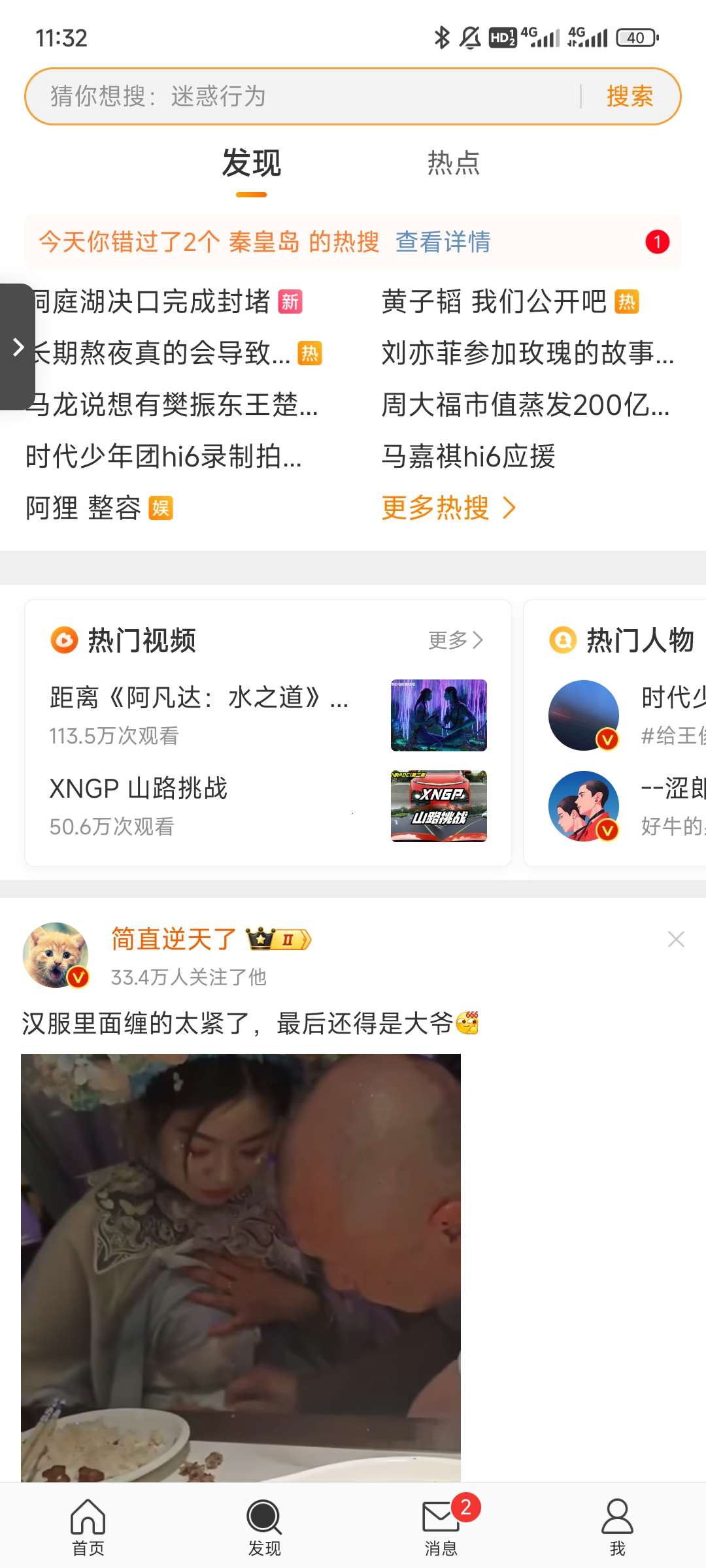The width and height of the screenshot is (706, 1568).
Task: Open hot search 黄子韬 我们公开吧
Action: pos(494,302)
